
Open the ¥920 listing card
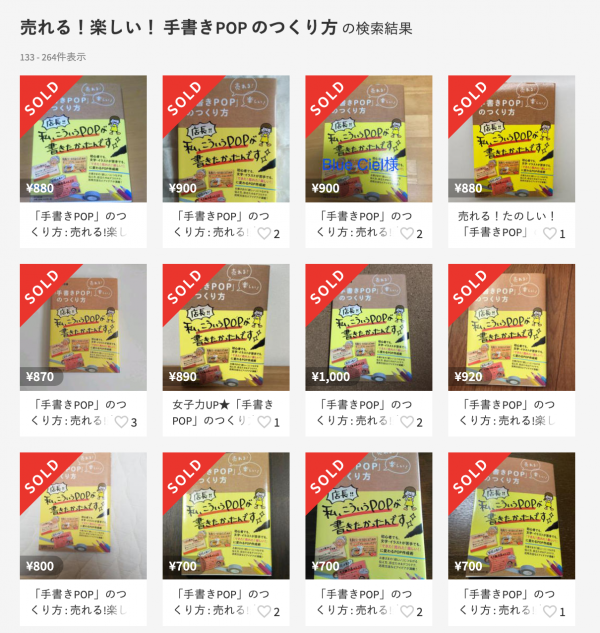coord(511,327)
